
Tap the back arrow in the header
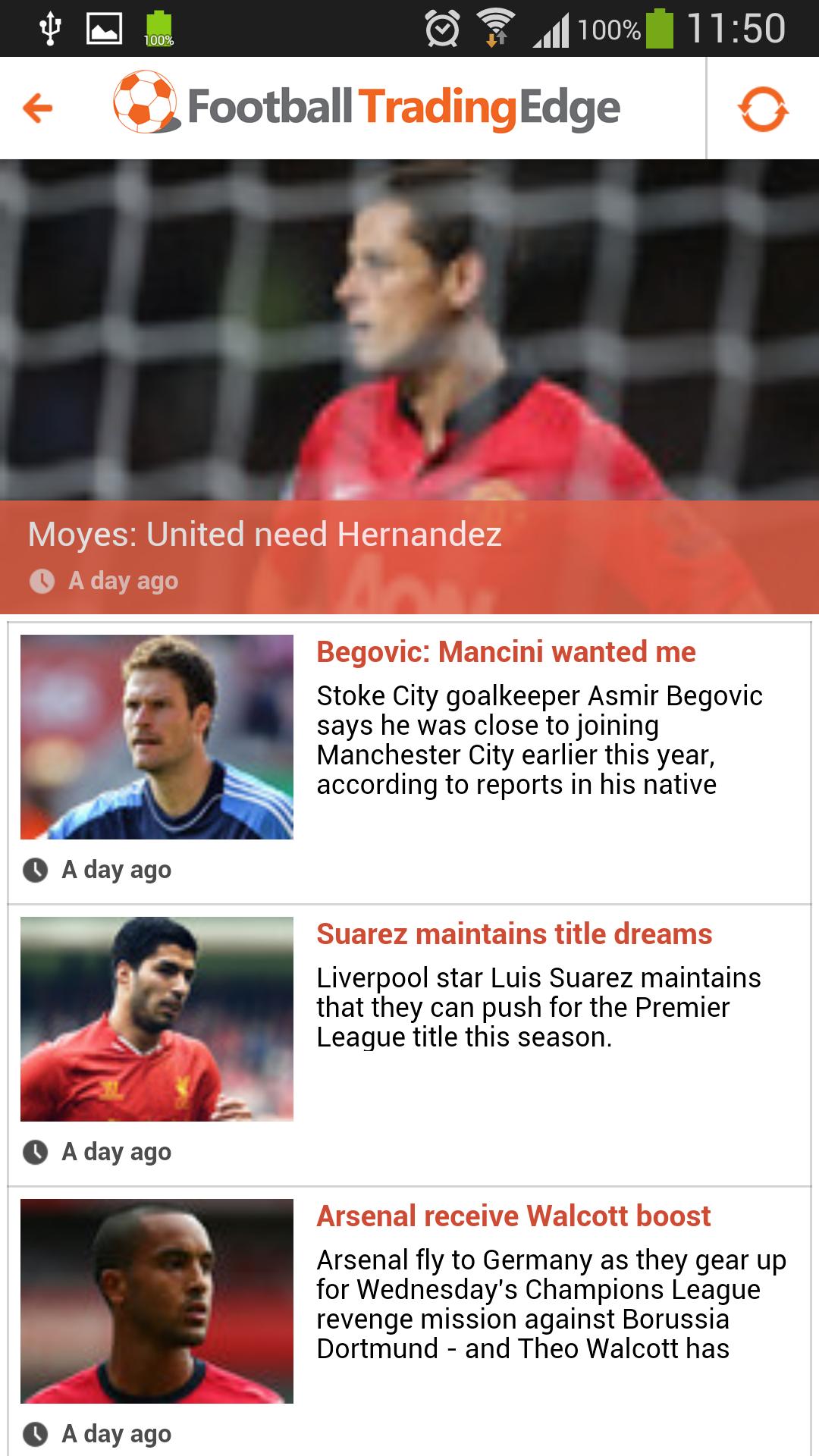36,108
